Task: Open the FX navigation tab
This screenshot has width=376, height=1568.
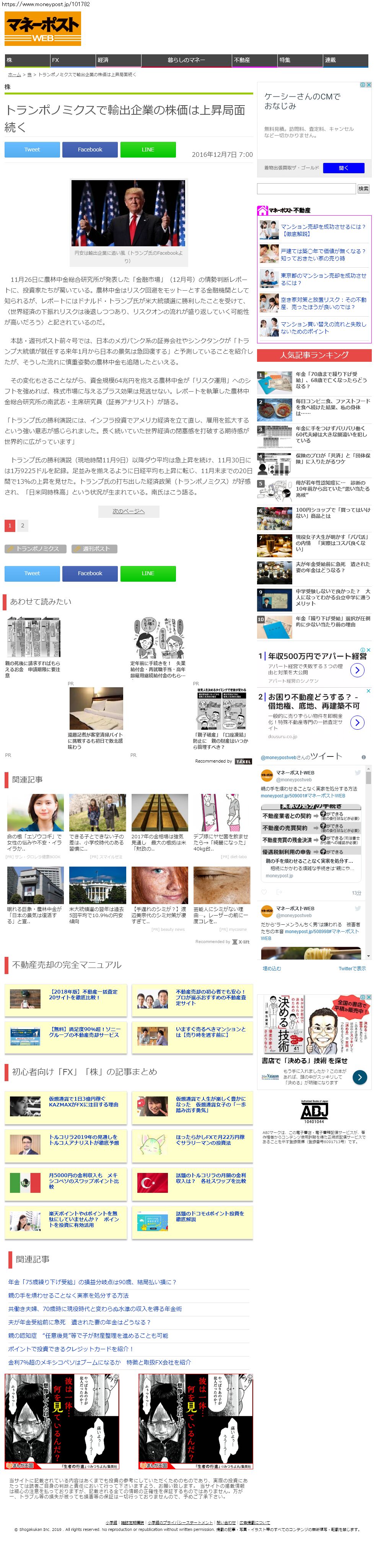Action: pos(72,60)
